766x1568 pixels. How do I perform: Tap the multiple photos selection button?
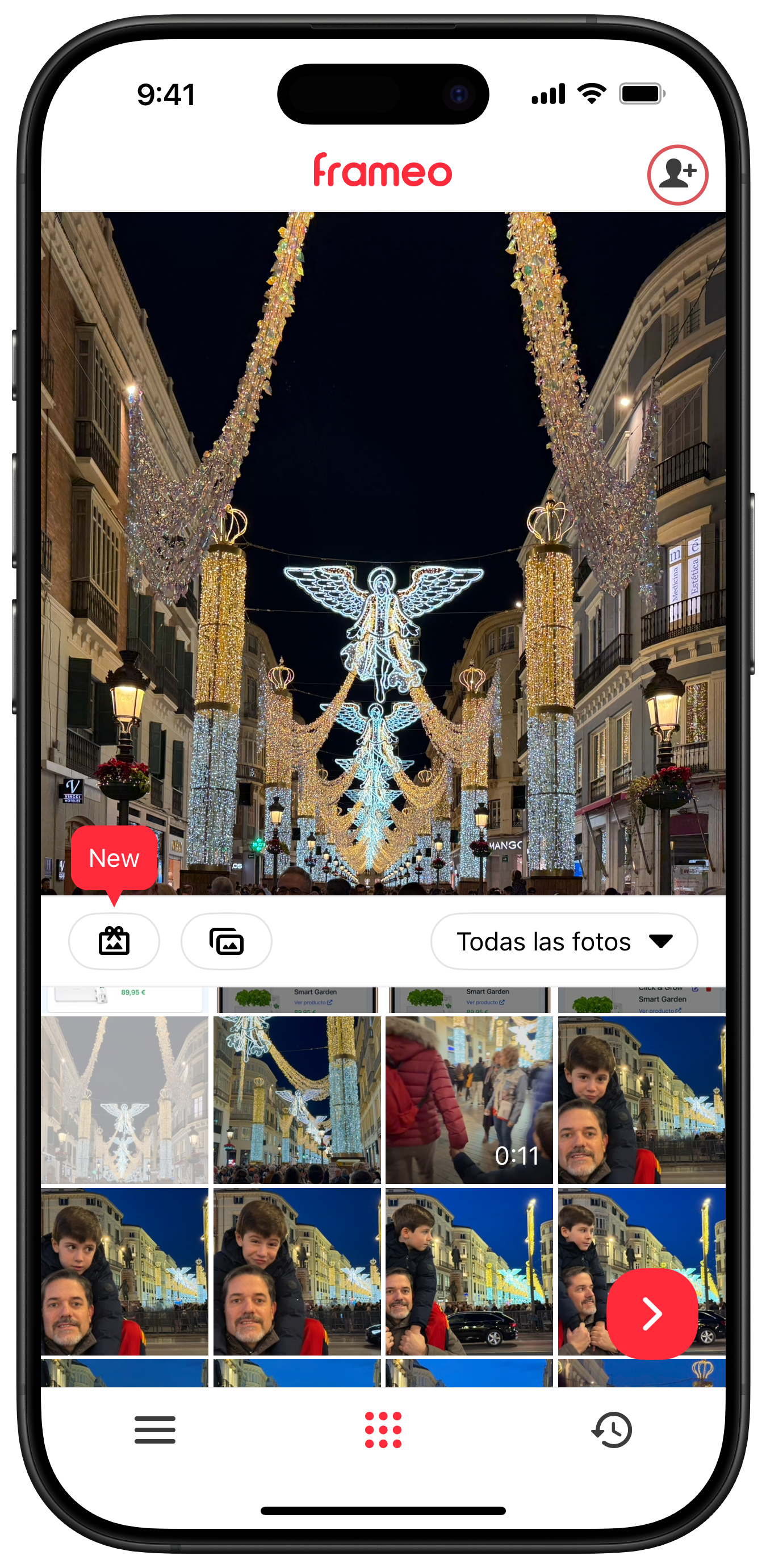tap(227, 941)
